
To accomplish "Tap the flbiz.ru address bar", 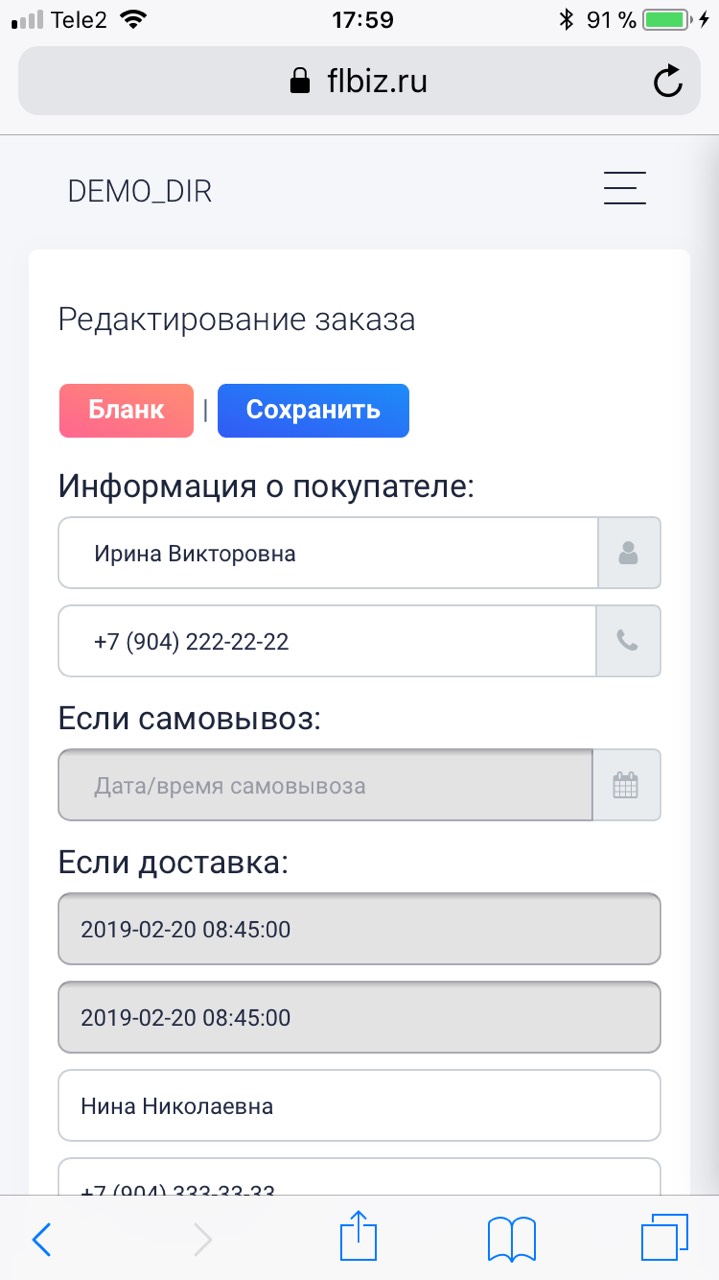I will pyautogui.click(x=359, y=81).
